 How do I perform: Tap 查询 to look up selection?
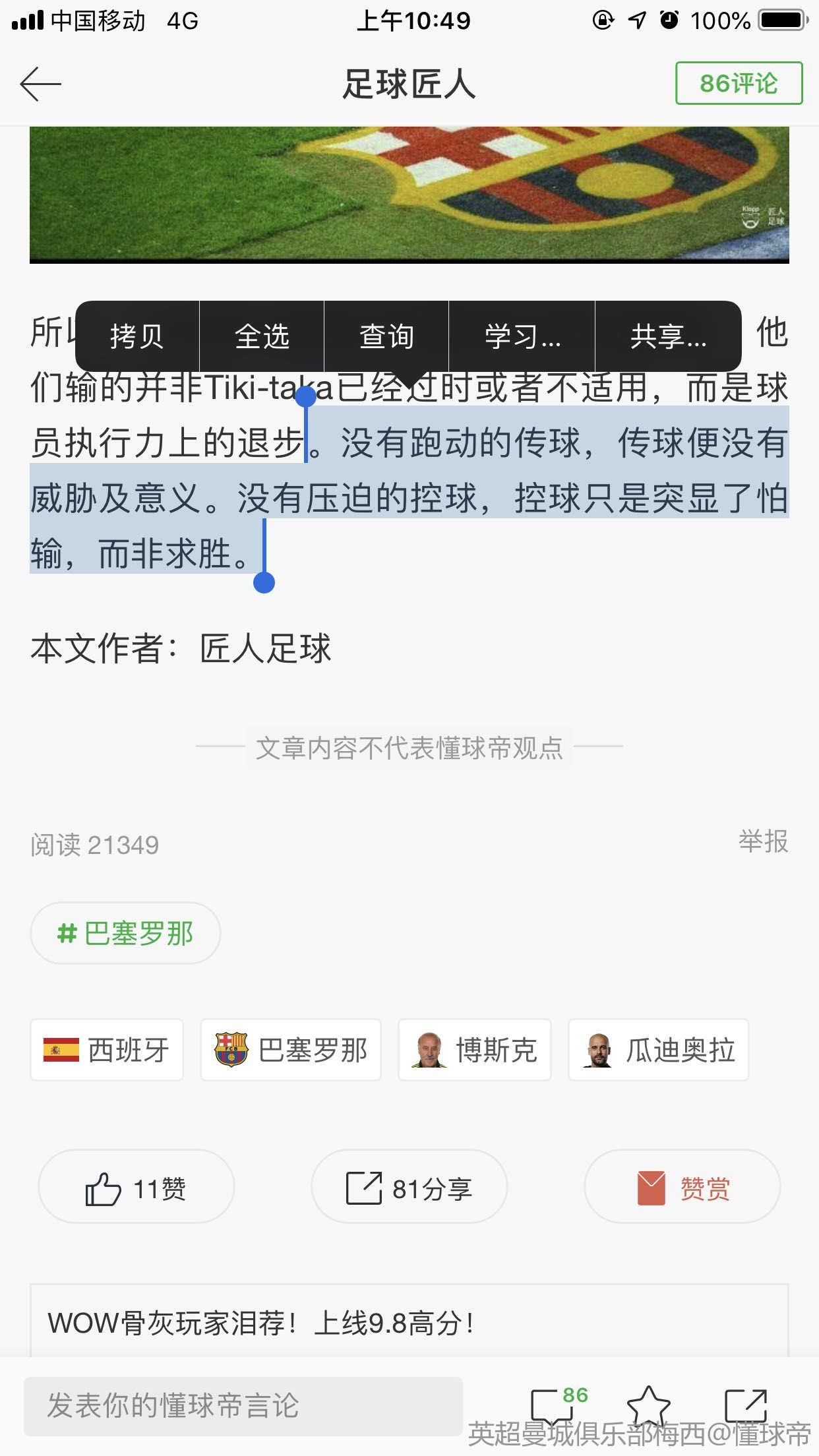[386, 336]
